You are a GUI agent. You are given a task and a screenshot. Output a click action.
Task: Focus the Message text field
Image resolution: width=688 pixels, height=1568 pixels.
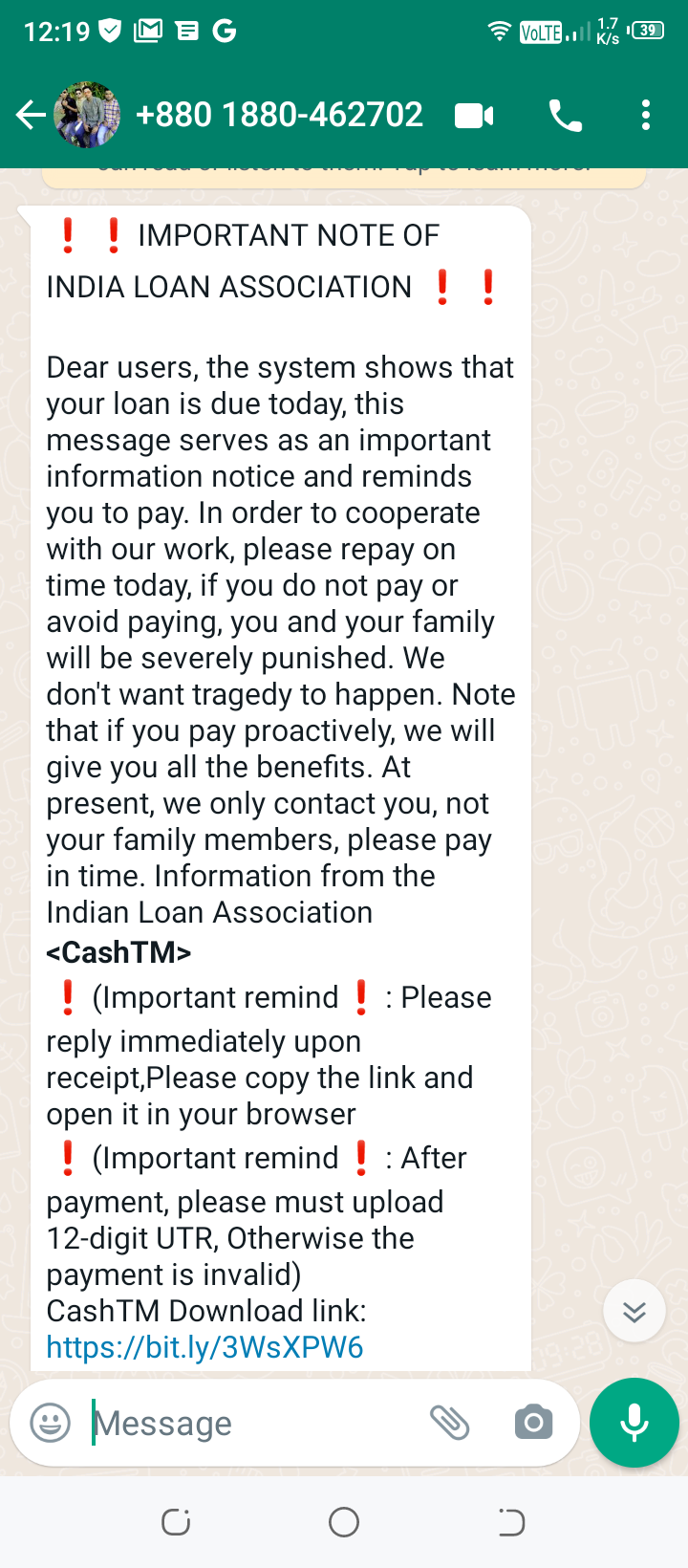(x=248, y=1423)
